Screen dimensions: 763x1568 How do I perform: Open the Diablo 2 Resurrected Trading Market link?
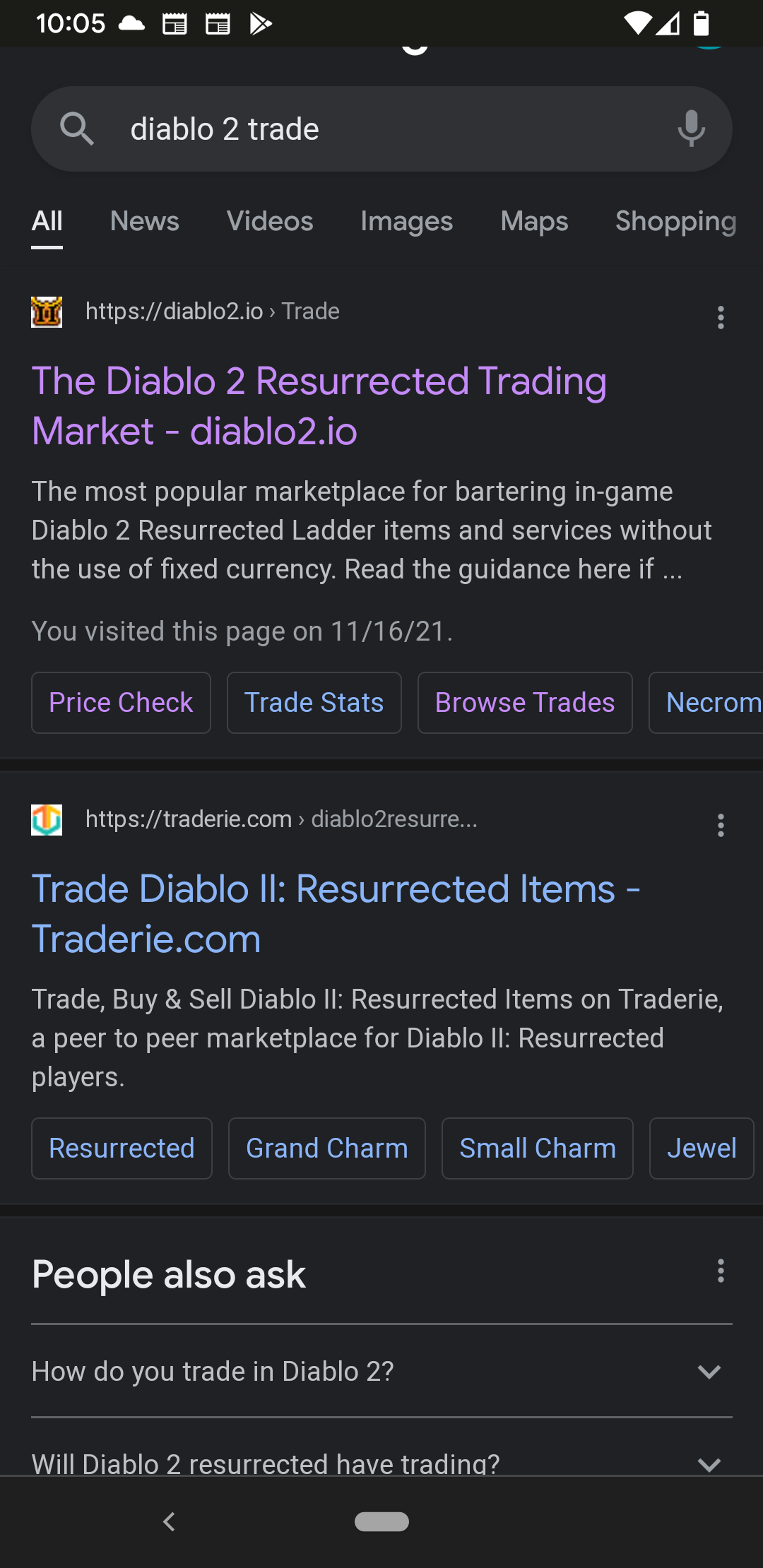tap(319, 405)
